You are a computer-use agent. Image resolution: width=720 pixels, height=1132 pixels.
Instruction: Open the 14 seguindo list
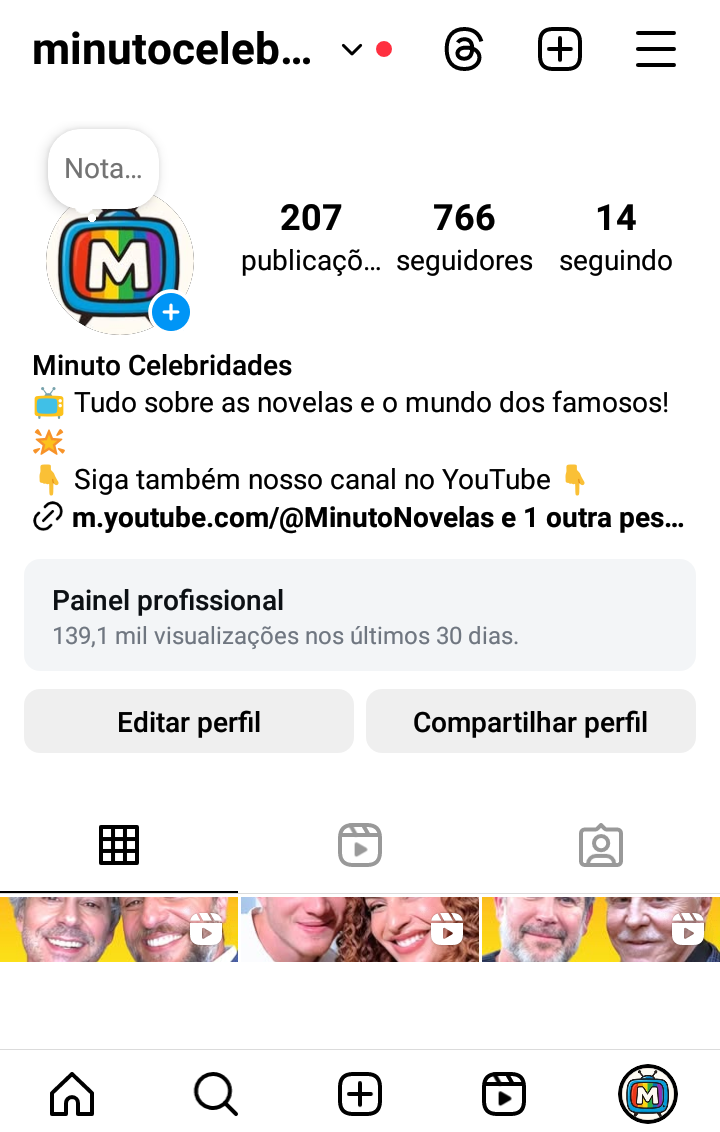pos(616,237)
